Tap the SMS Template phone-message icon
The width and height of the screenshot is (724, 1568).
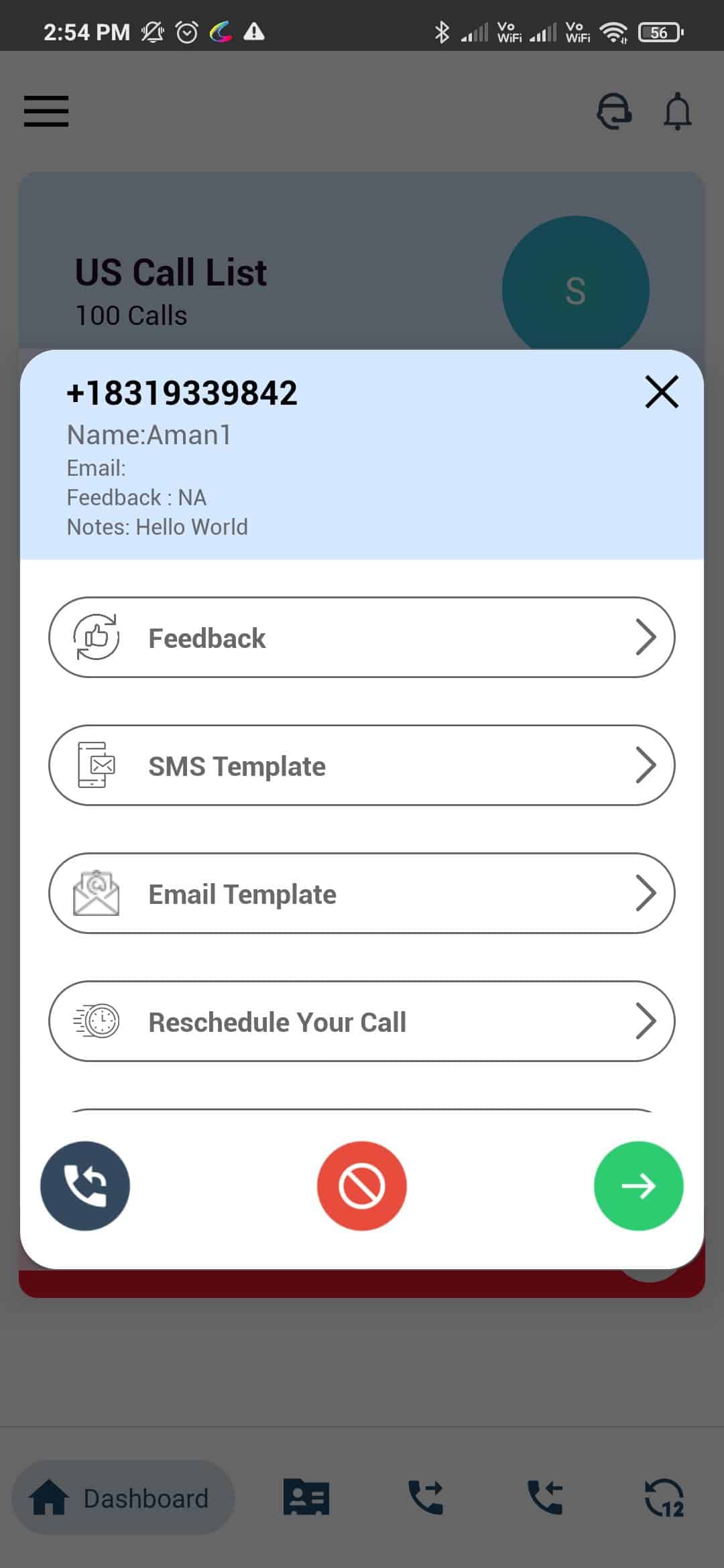(96, 765)
